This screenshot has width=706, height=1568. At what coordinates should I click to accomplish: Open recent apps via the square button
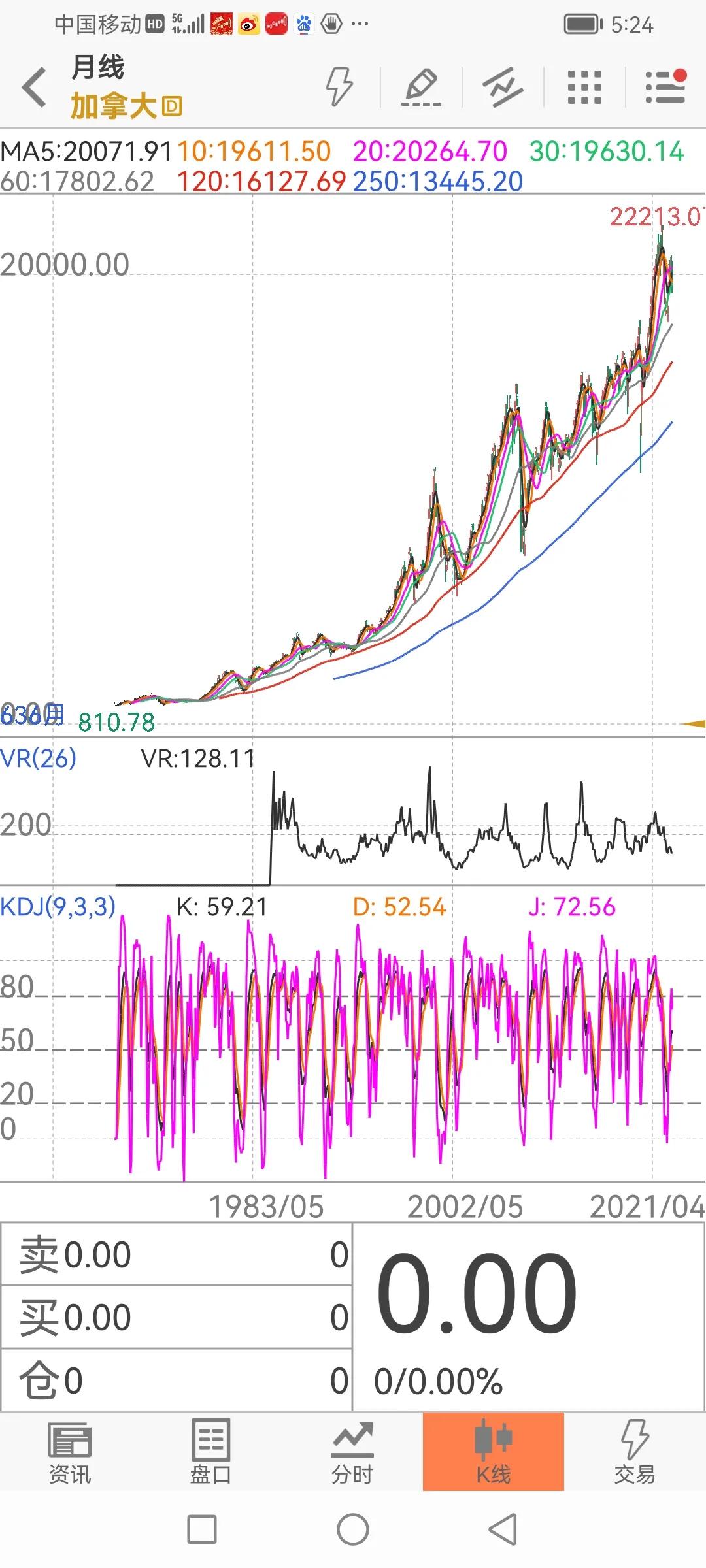pos(202,1529)
